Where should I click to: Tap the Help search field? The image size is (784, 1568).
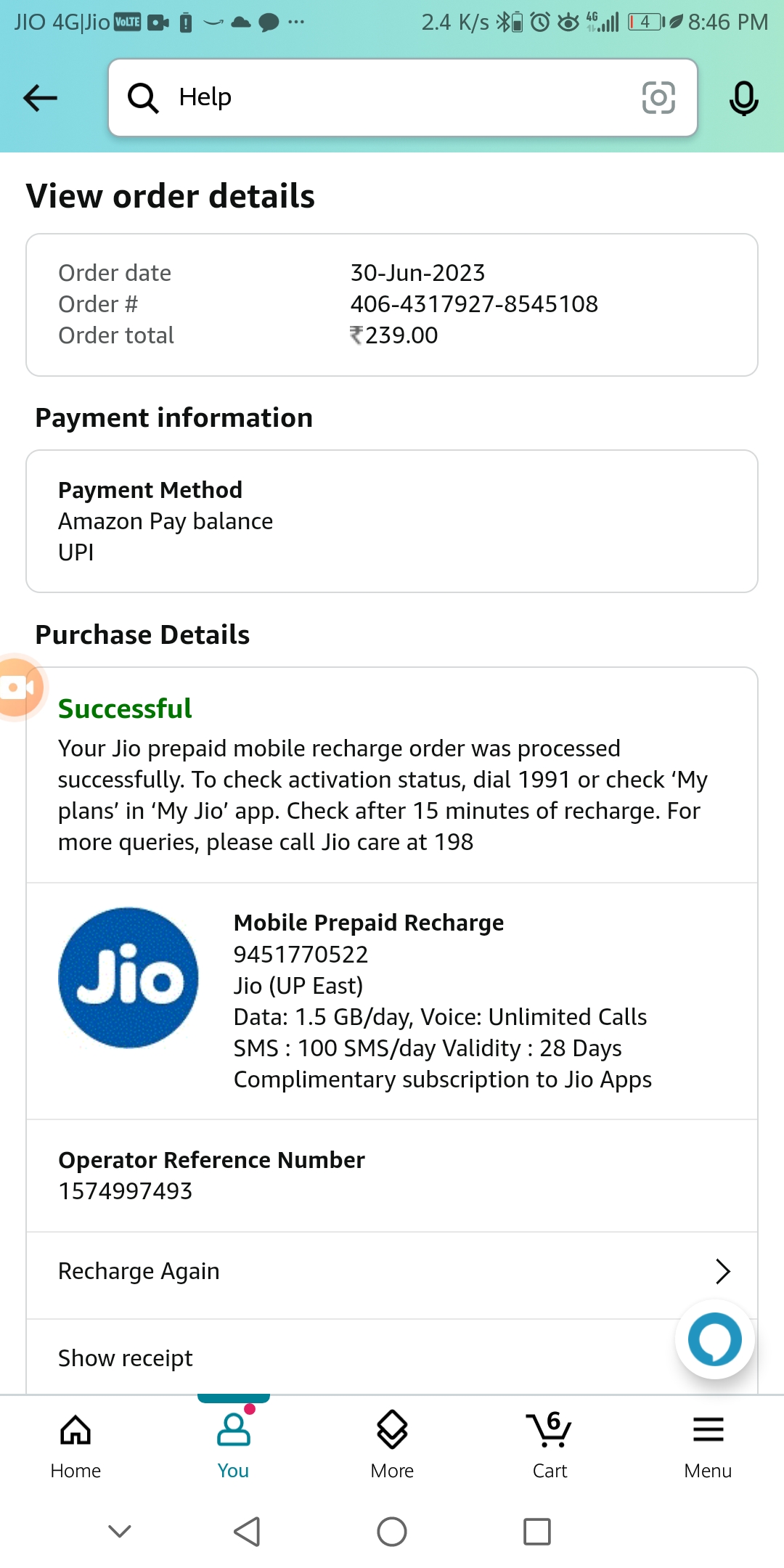392,97
